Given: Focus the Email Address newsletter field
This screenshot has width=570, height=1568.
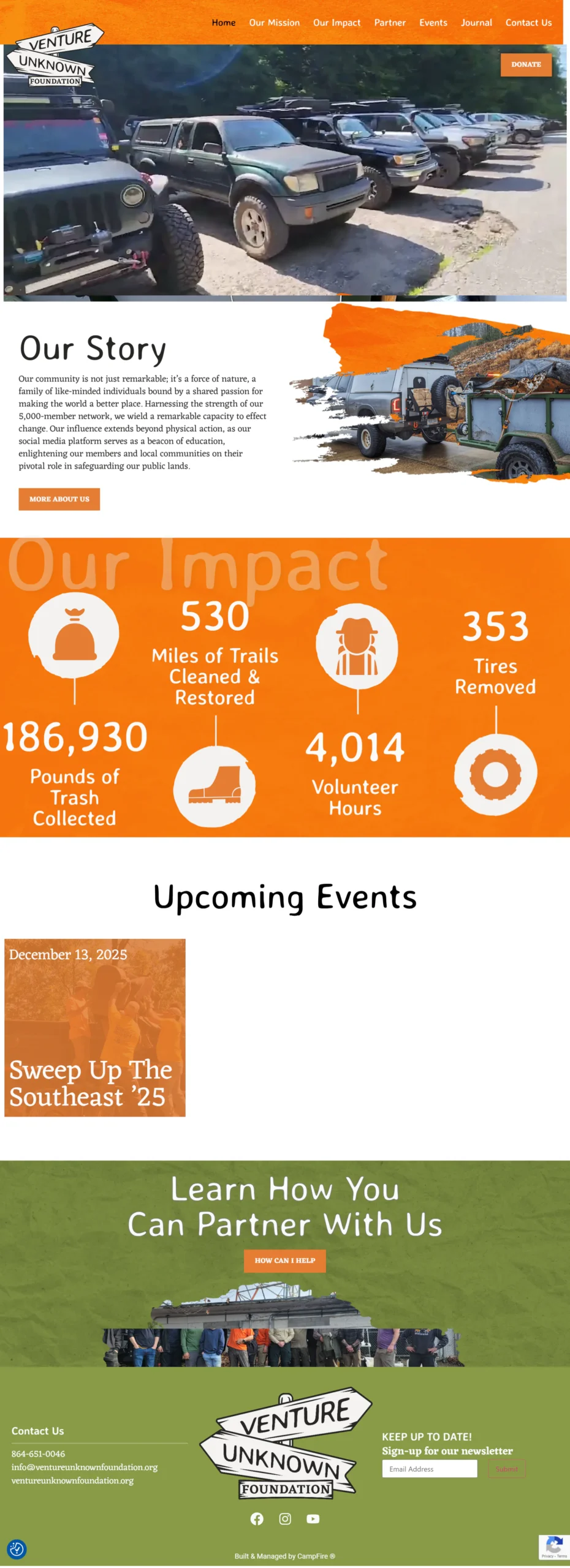Looking at the screenshot, I should coord(430,1469).
